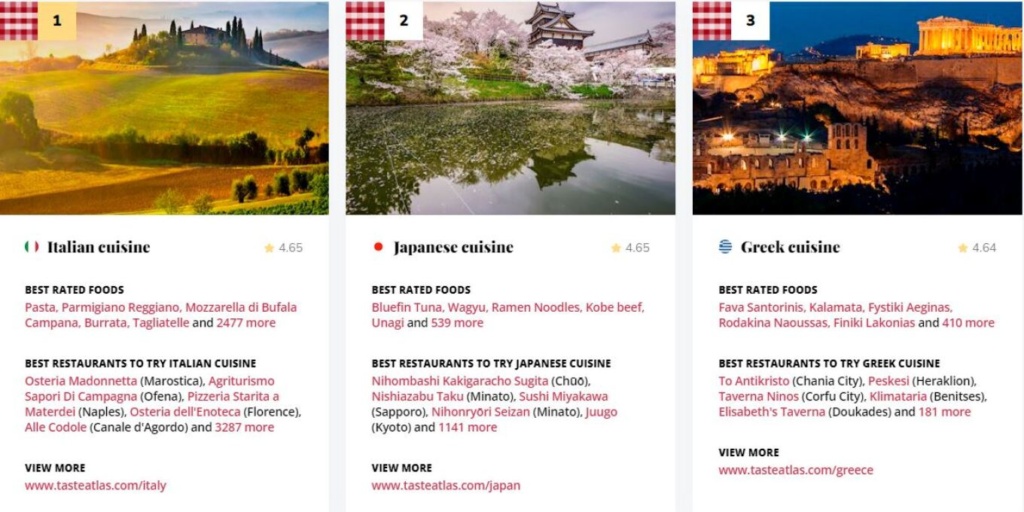Show 181 more Greek restaurants
This screenshot has width=1024, height=512.
(944, 412)
